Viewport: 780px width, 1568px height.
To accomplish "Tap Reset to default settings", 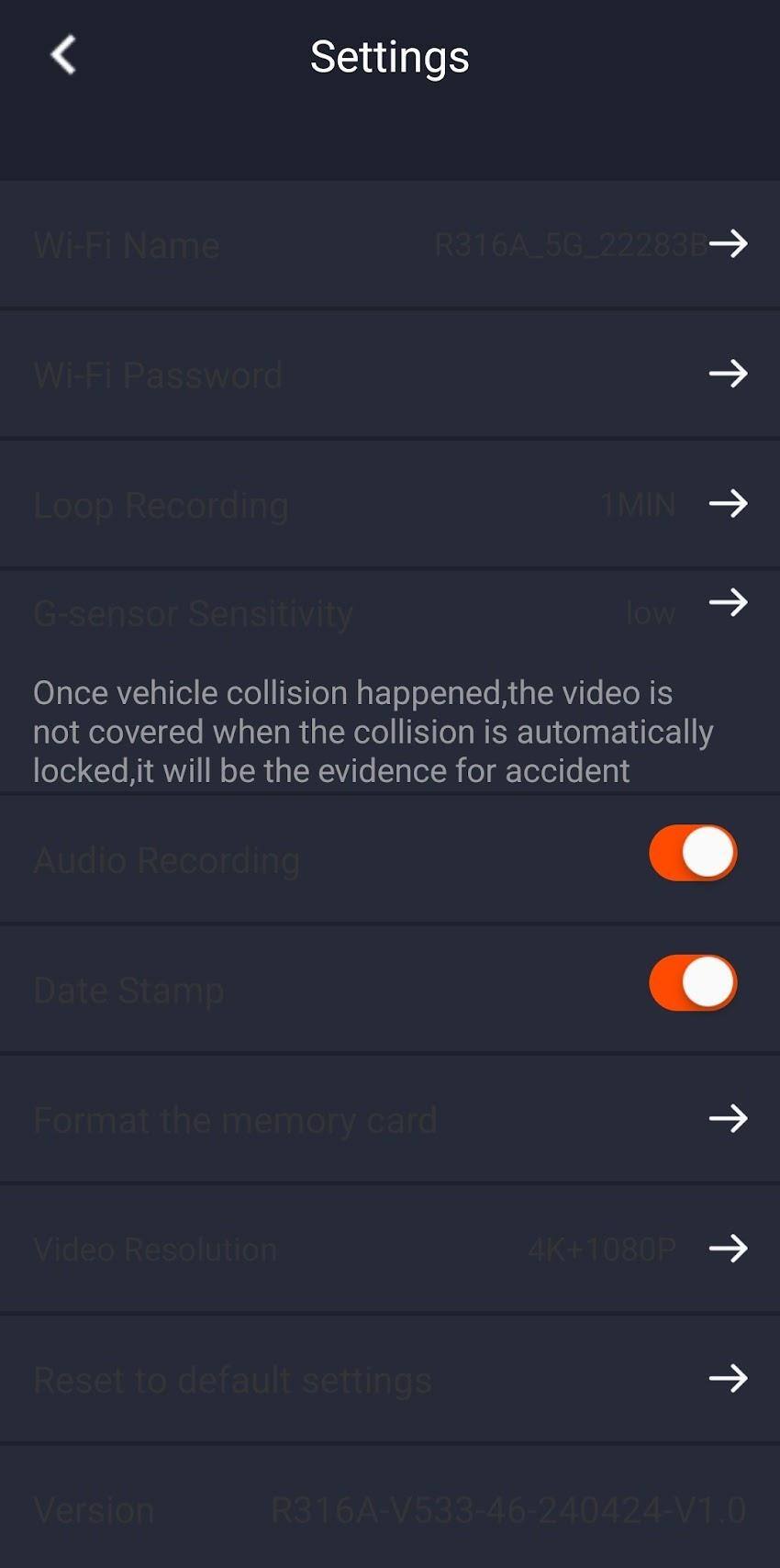I will pos(727,1378).
